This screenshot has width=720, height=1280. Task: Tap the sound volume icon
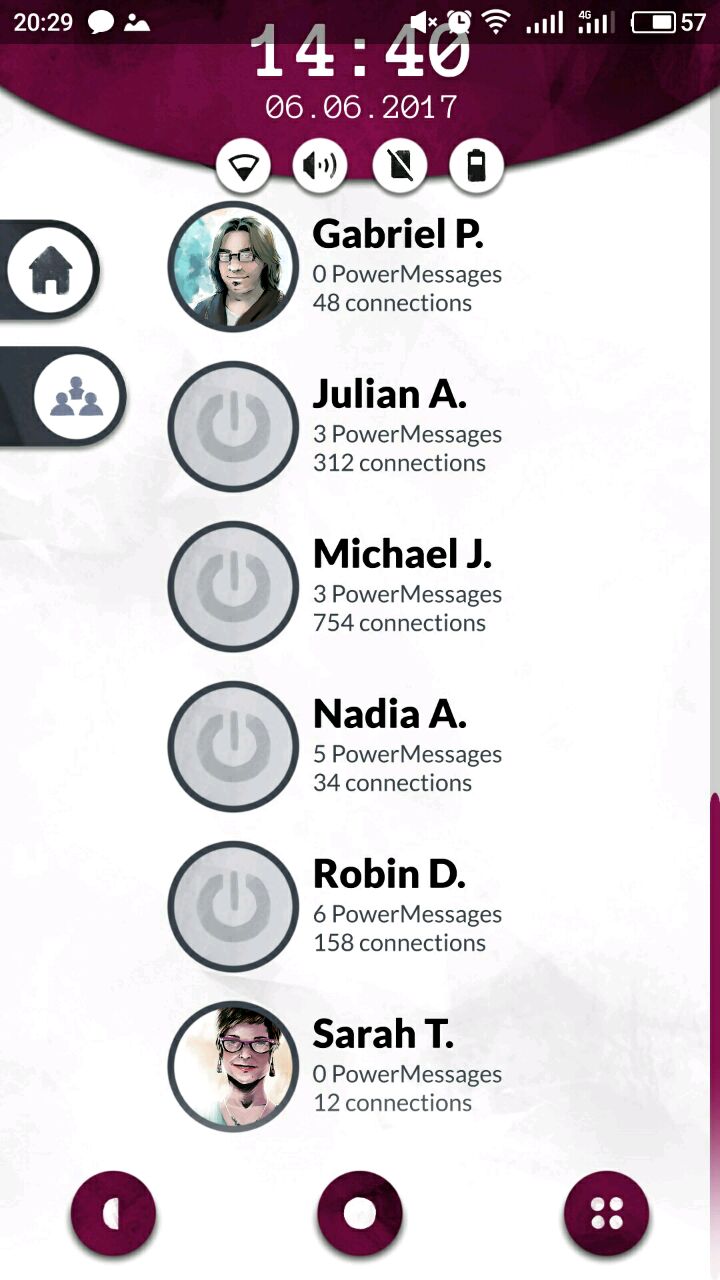tap(320, 165)
